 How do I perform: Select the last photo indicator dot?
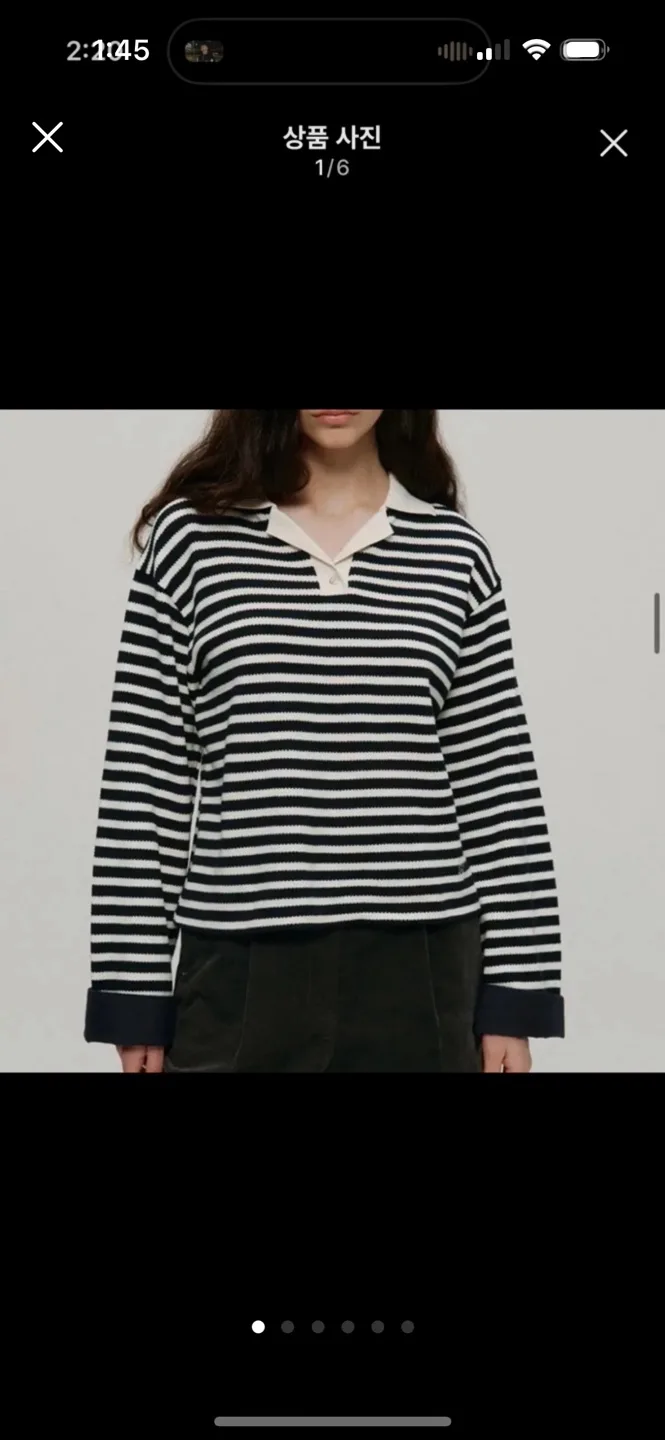[x=408, y=1327]
